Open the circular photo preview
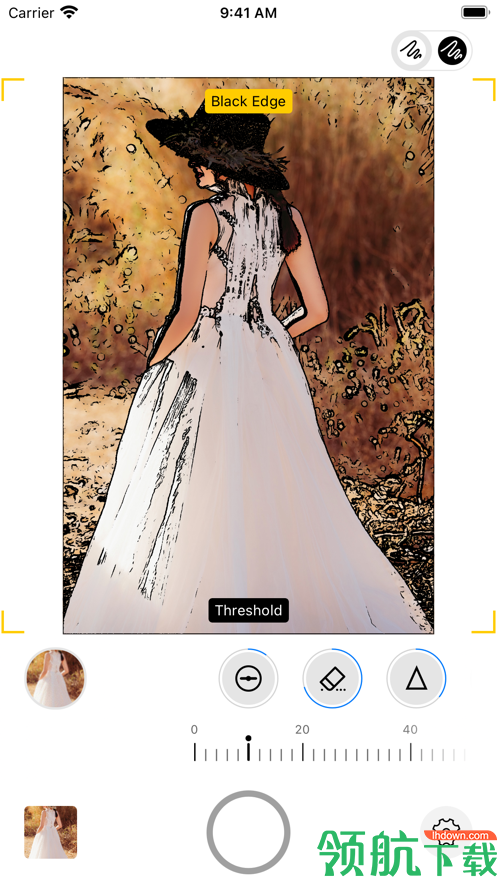497x883 pixels. [x=55, y=679]
